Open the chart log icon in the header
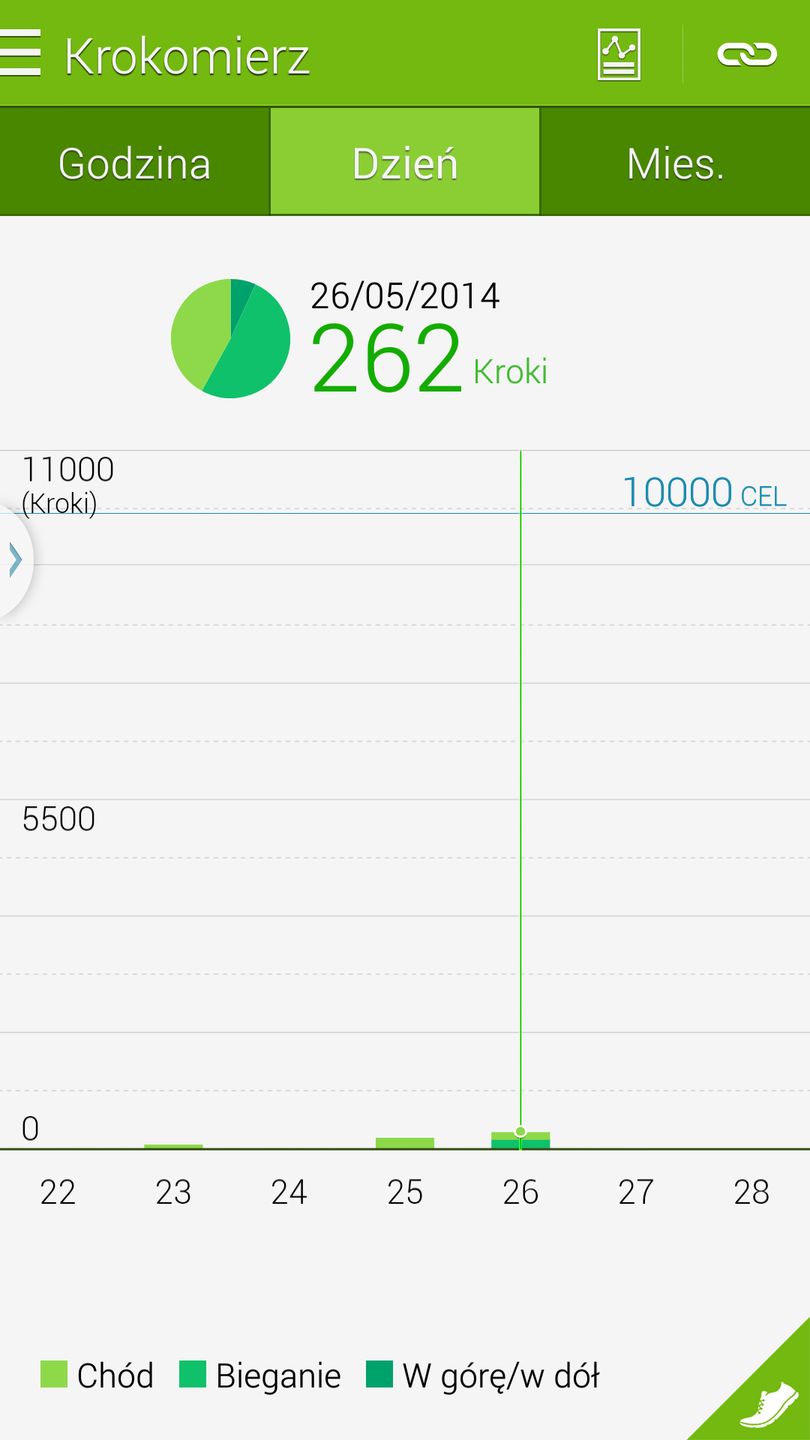The image size is (810, 1440). (619, 54)
